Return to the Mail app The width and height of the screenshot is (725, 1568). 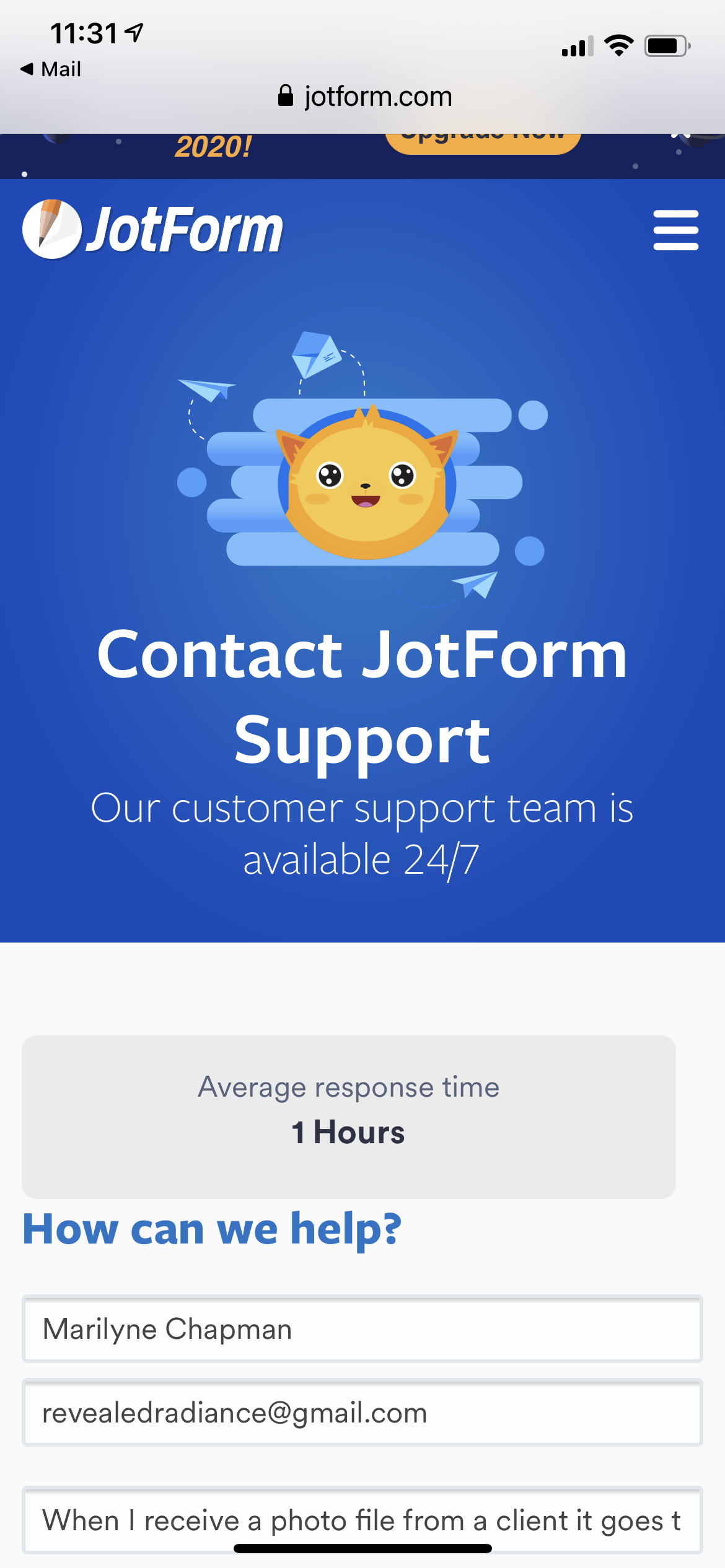tap(51, 69)
